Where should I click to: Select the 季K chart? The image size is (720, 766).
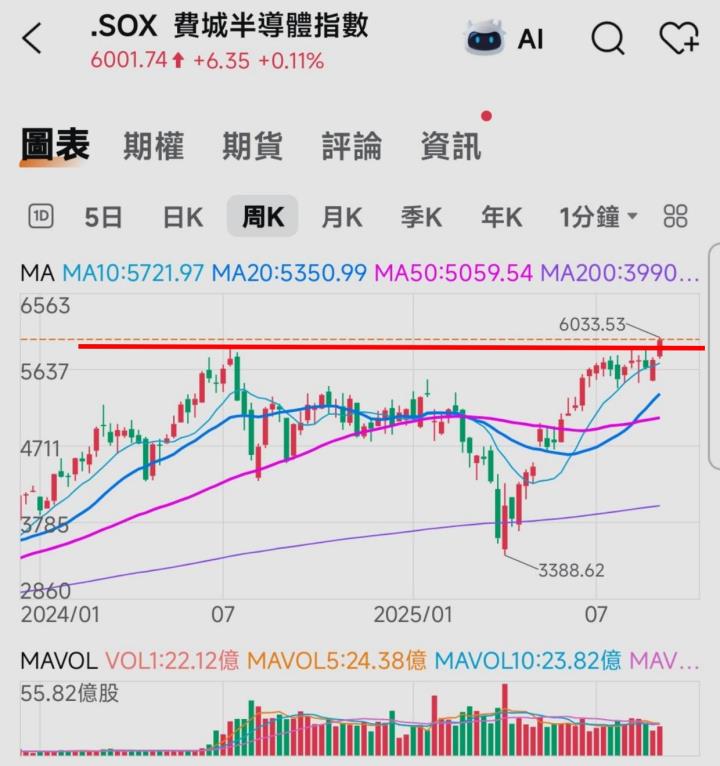[421, 216]
